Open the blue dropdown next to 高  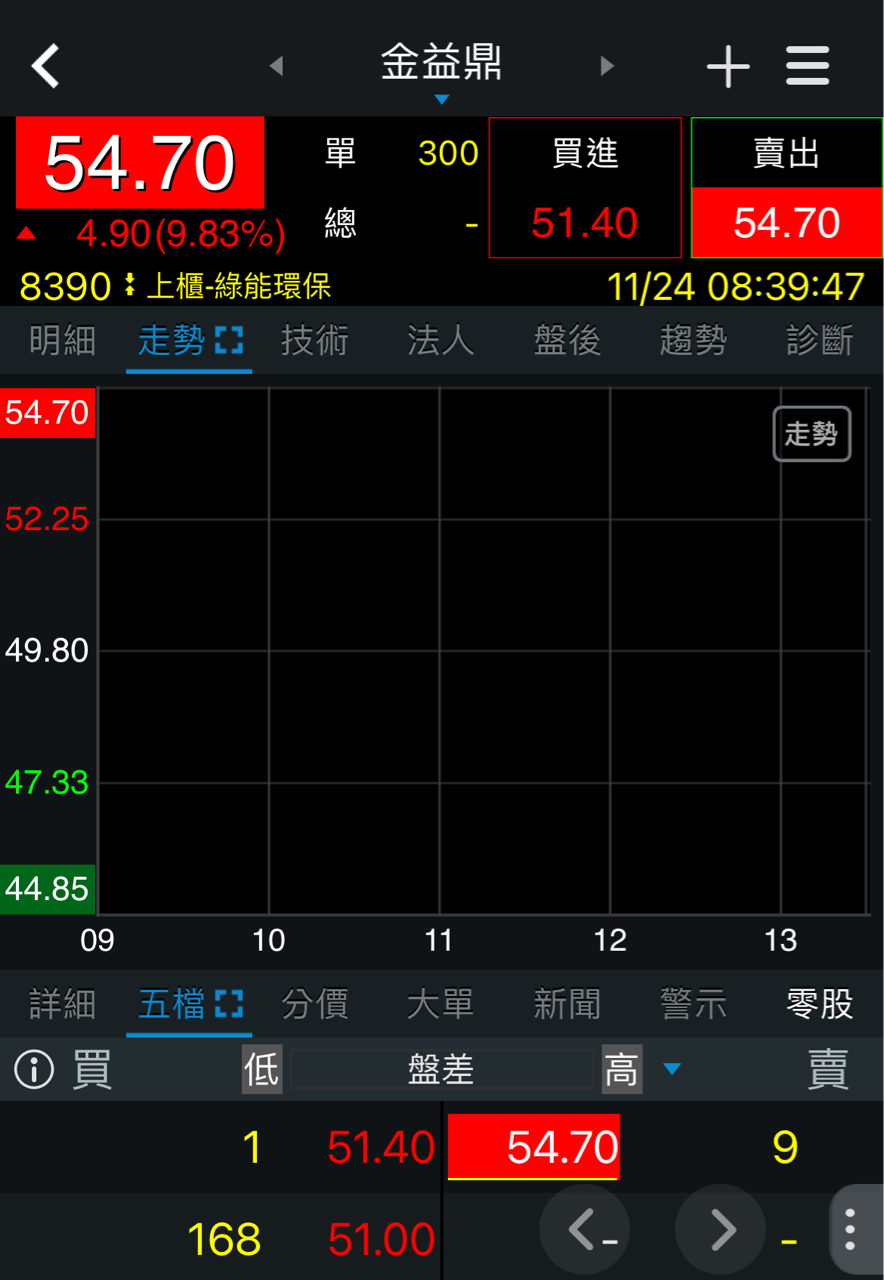(x=672, y=1069)
